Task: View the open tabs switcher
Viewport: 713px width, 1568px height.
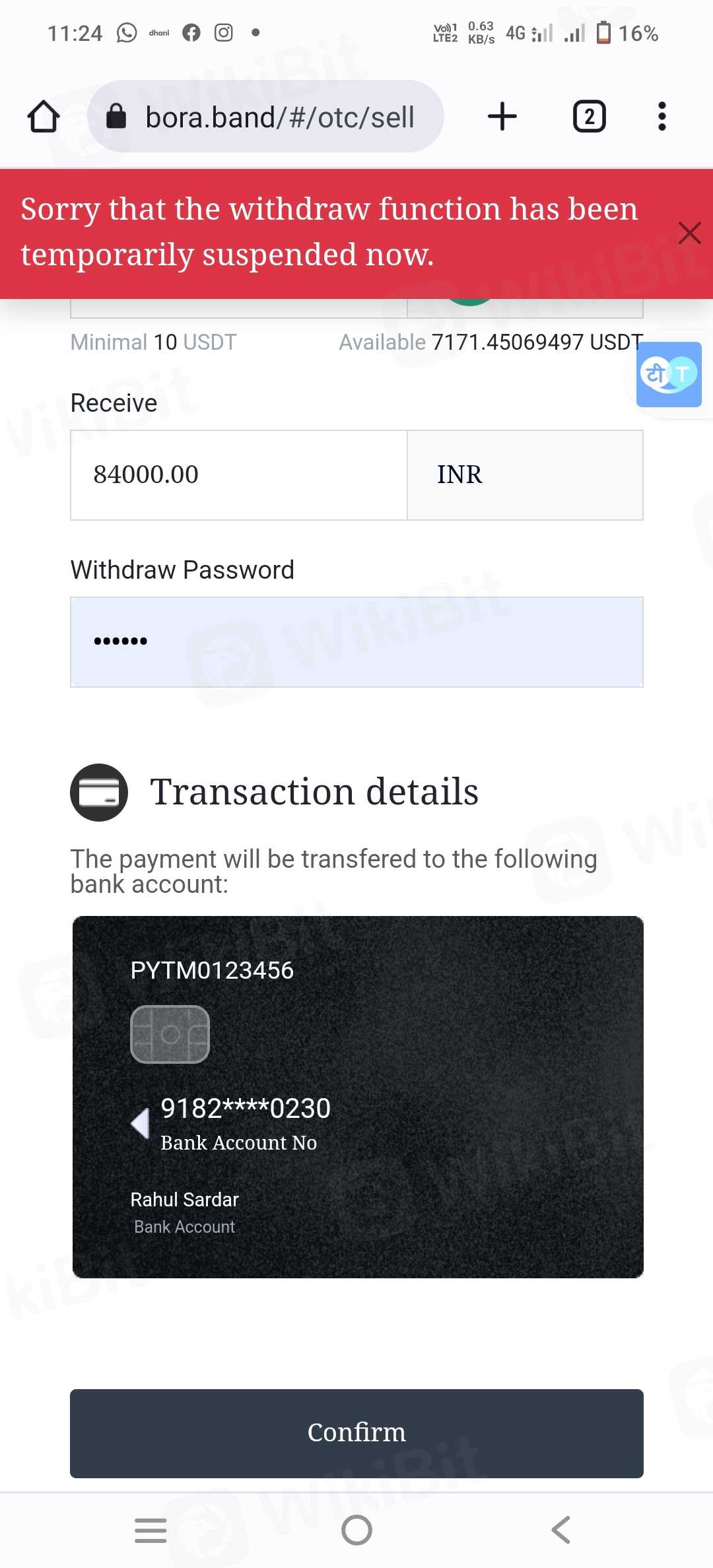Action: 589,117
